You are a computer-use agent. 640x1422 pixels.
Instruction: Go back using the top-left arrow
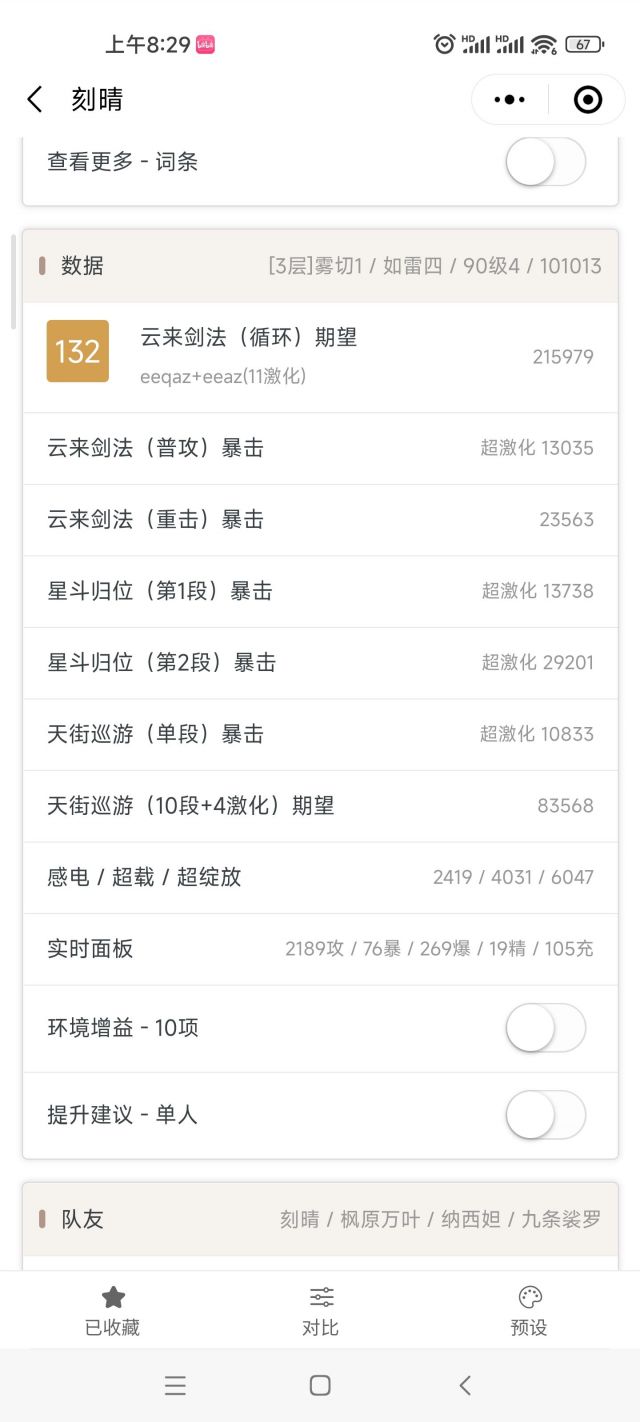35,99
